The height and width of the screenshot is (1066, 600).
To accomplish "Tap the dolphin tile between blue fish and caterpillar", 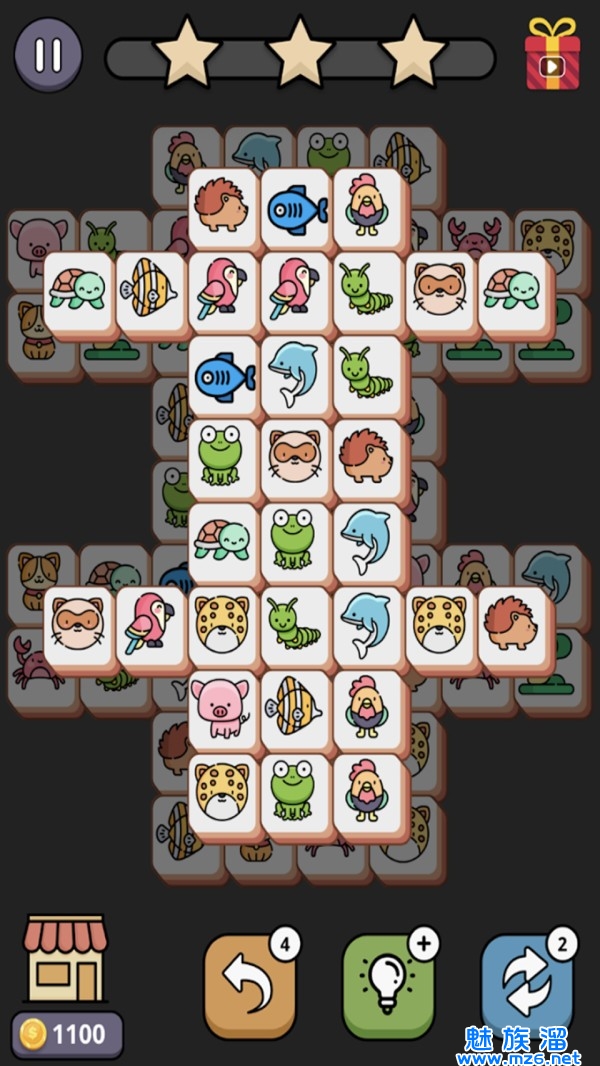I will [296, 373].
